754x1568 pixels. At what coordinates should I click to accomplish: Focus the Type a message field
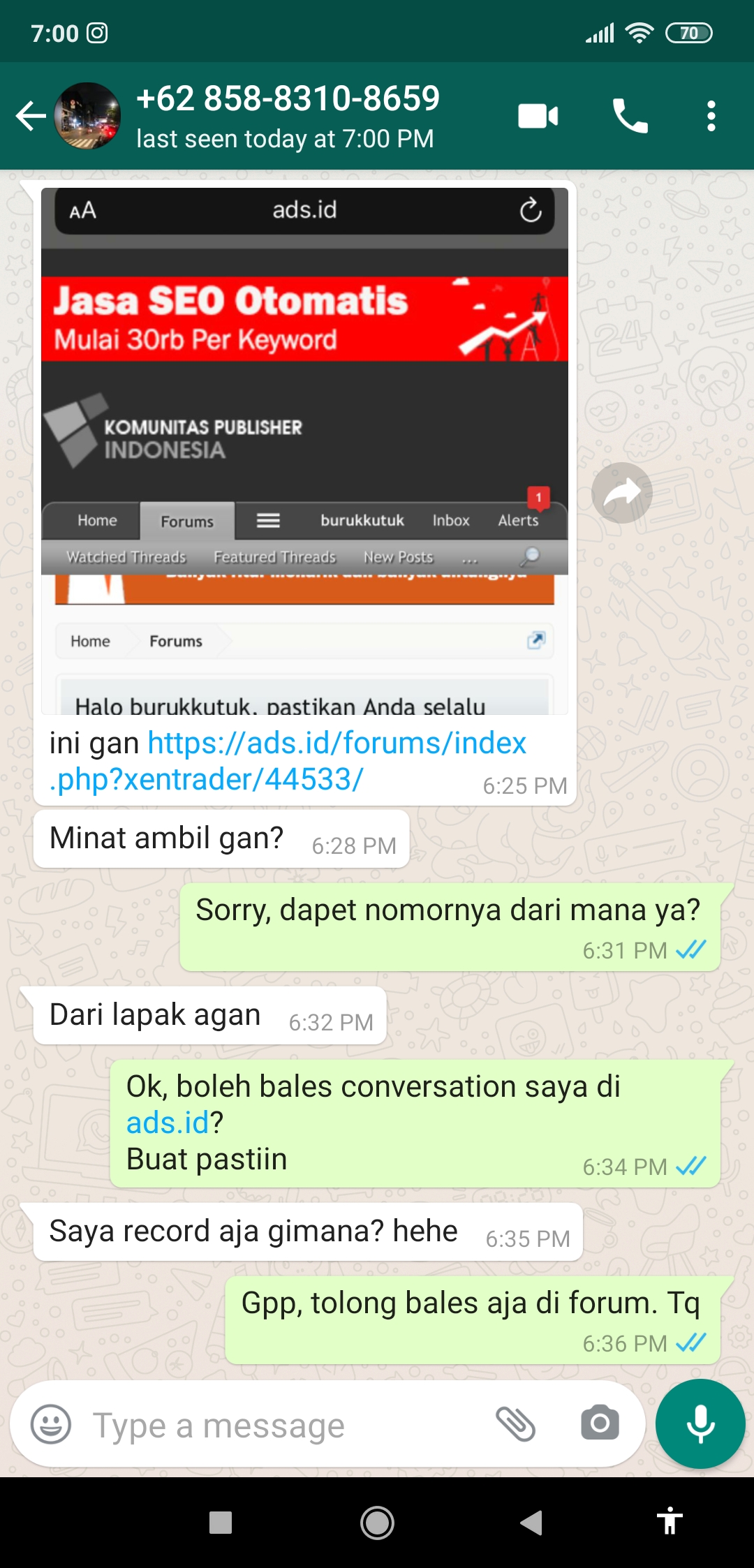(279, 1426)
